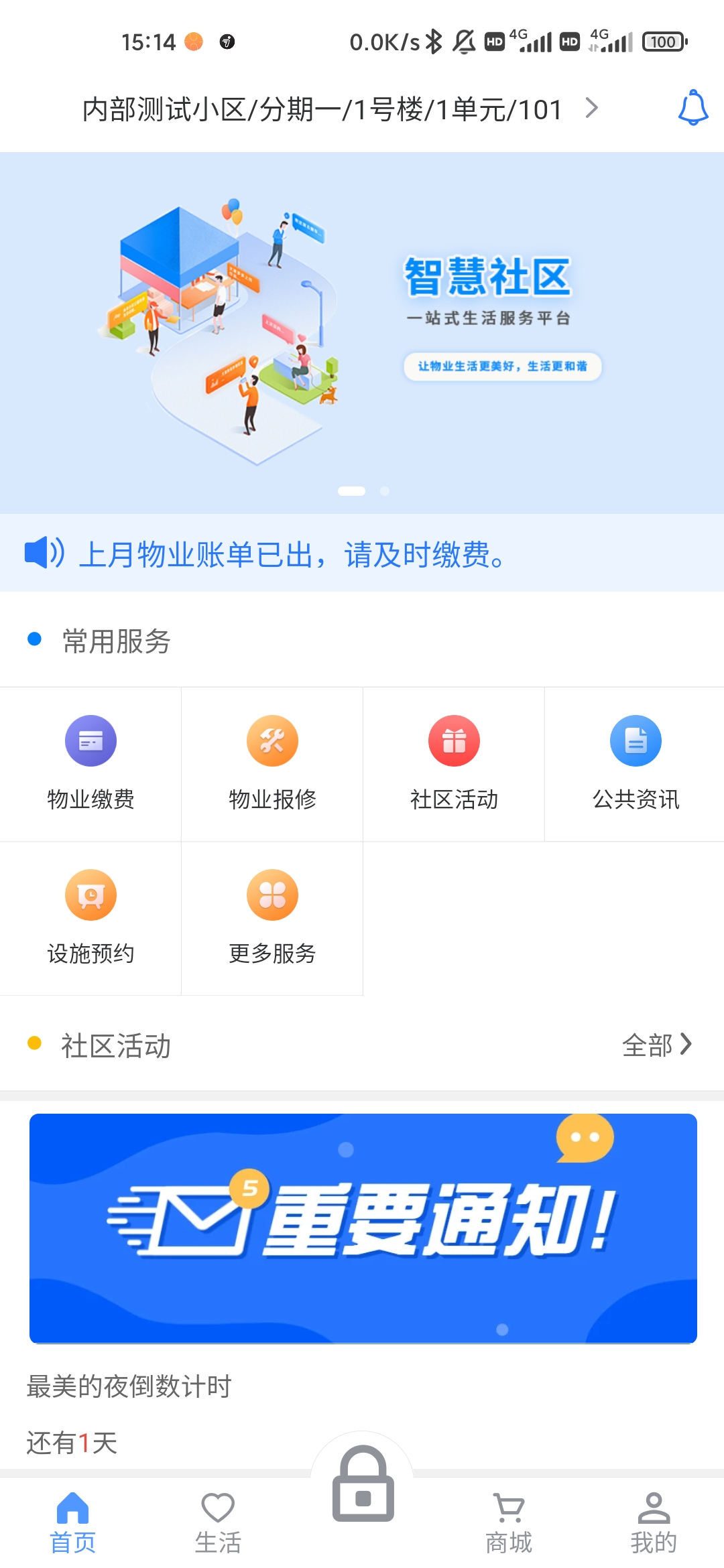The height and width of the screenshot is (1568, 724).
Task: Open 更多服务 to see more services
Action: click(272, 894)
